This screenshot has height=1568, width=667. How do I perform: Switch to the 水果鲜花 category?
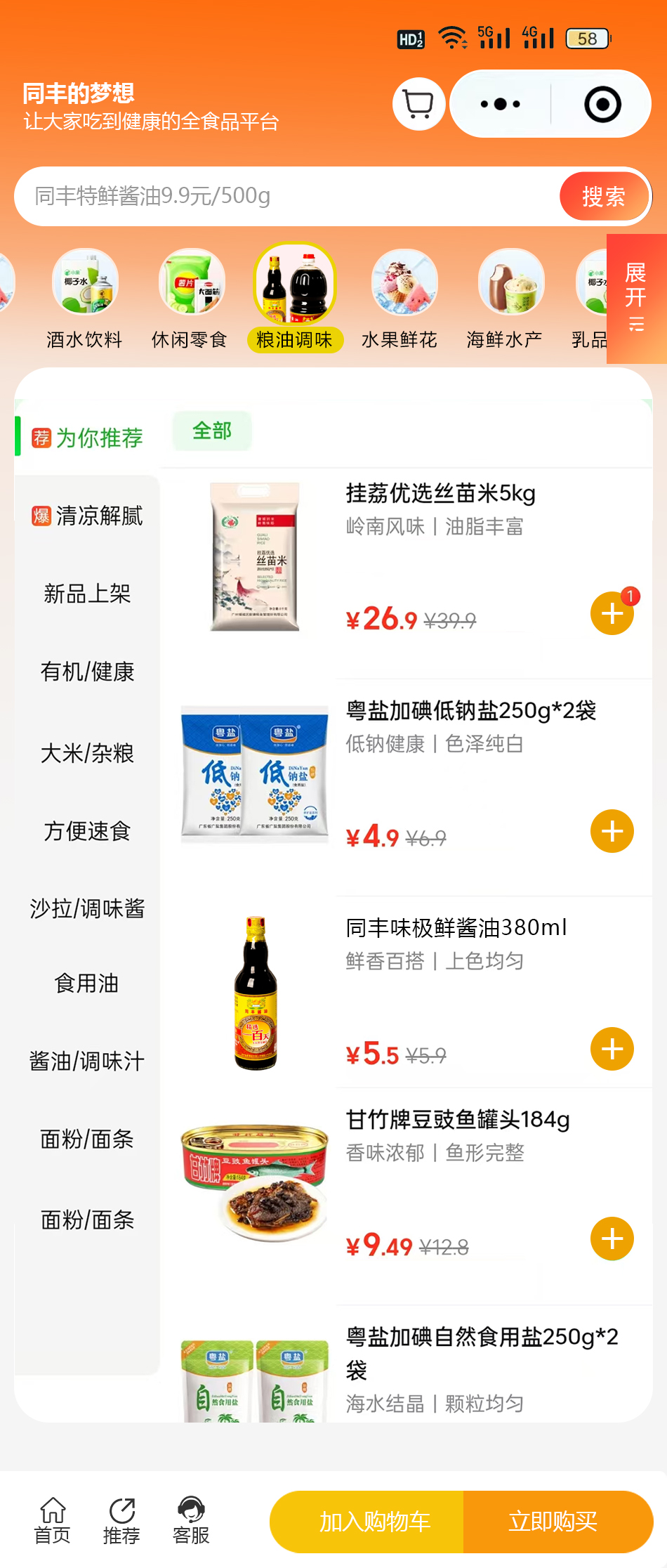[x=399, y=299]
